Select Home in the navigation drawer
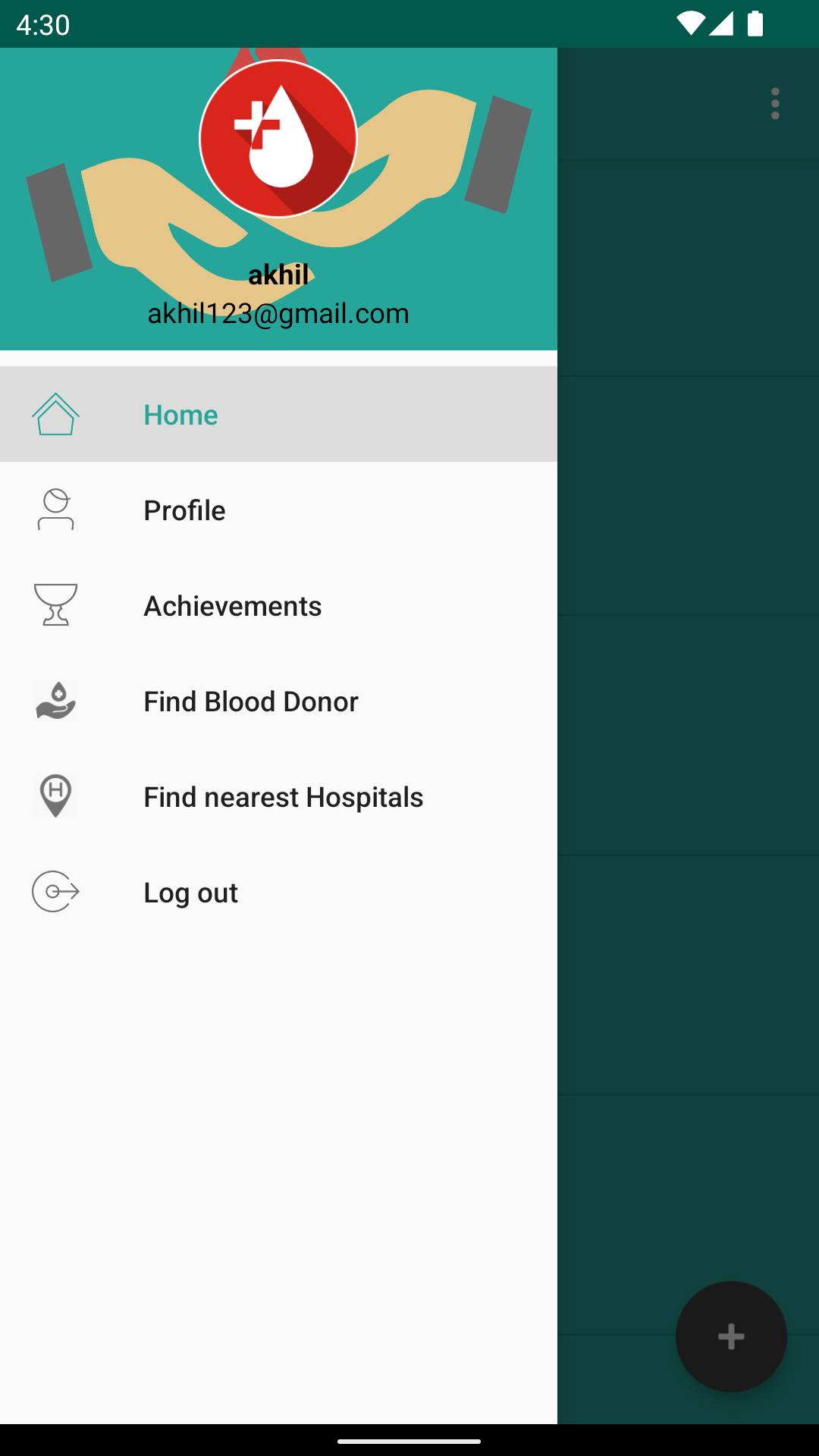The image size is (819, 1456). [180, 415]
